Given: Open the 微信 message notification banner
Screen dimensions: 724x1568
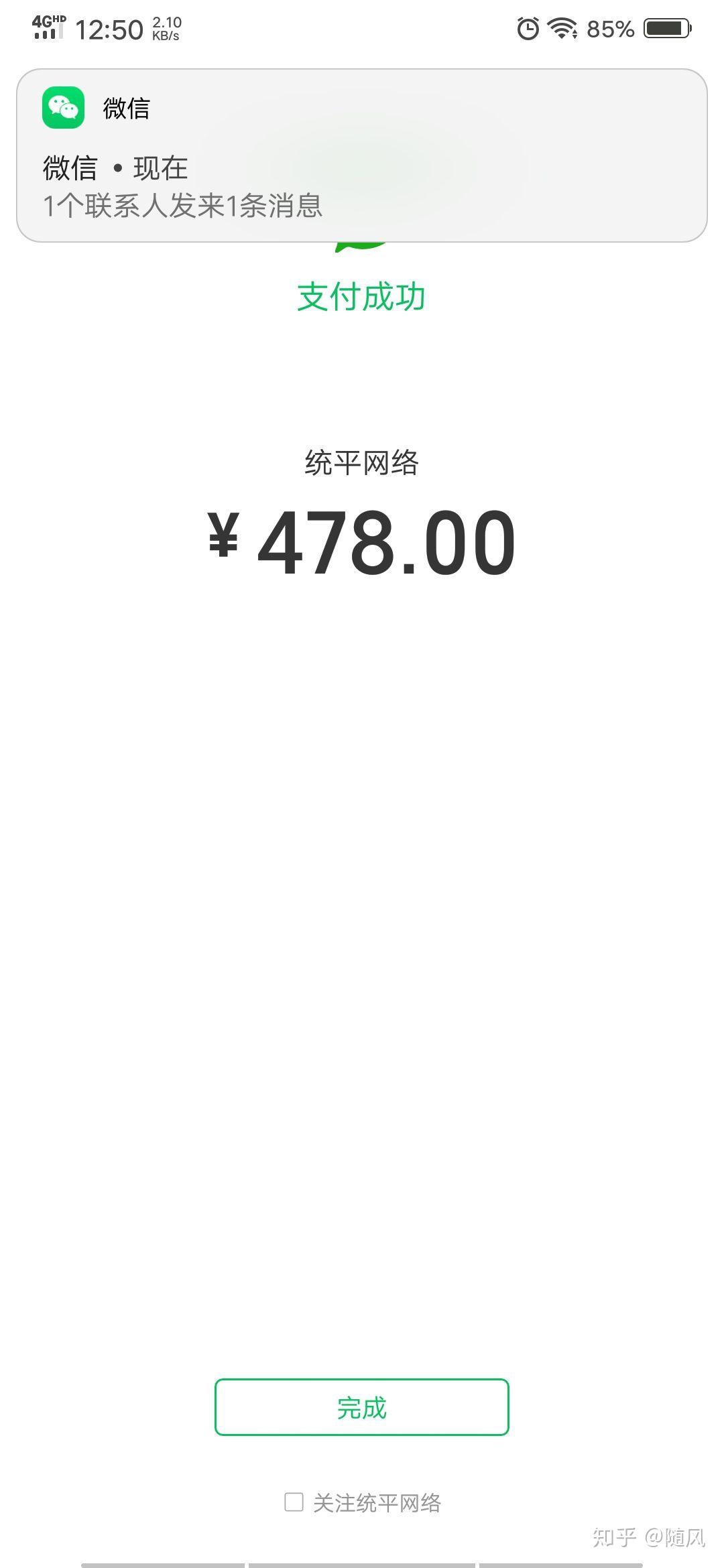Looking at the screenshot, I should [x=362, y=155].
